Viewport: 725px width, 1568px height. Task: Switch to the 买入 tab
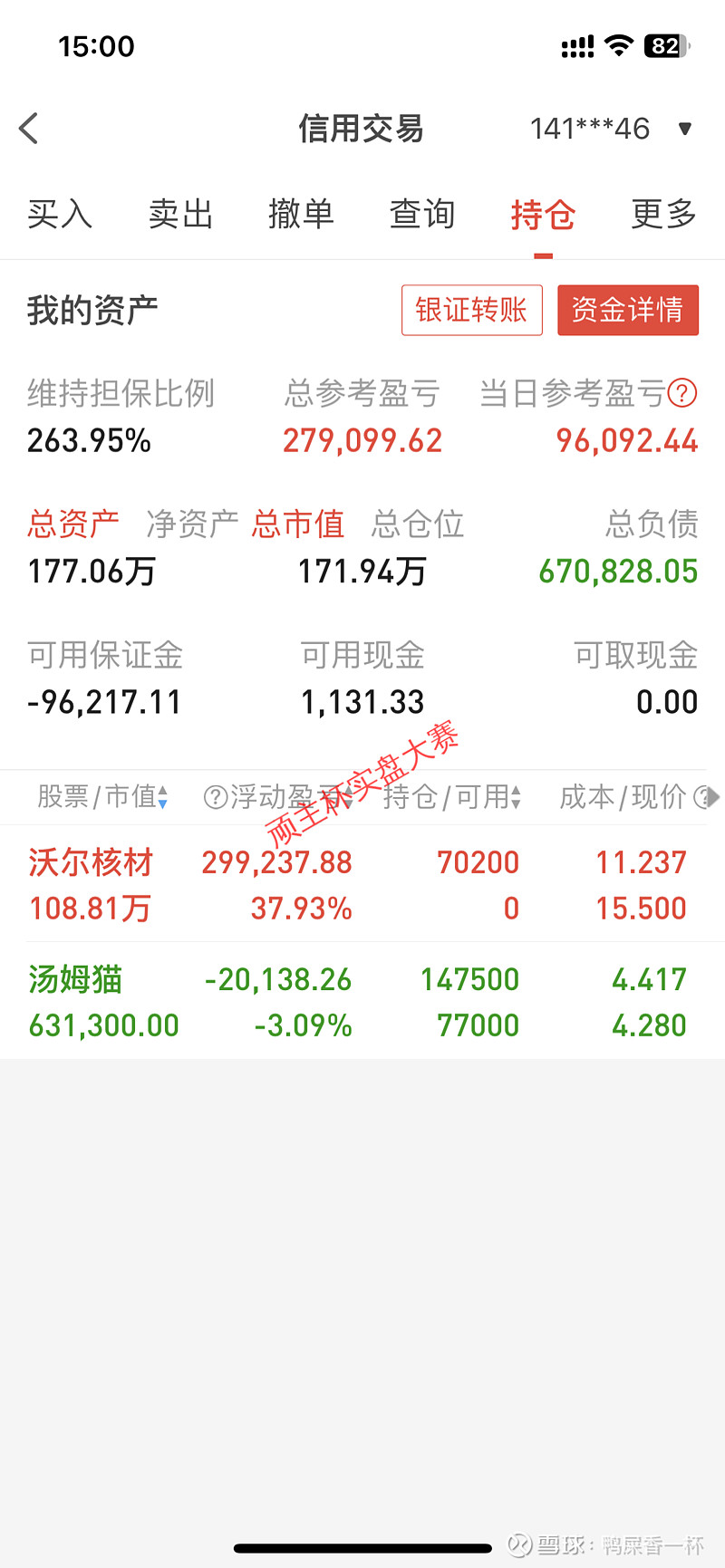[x=60, y=215]
